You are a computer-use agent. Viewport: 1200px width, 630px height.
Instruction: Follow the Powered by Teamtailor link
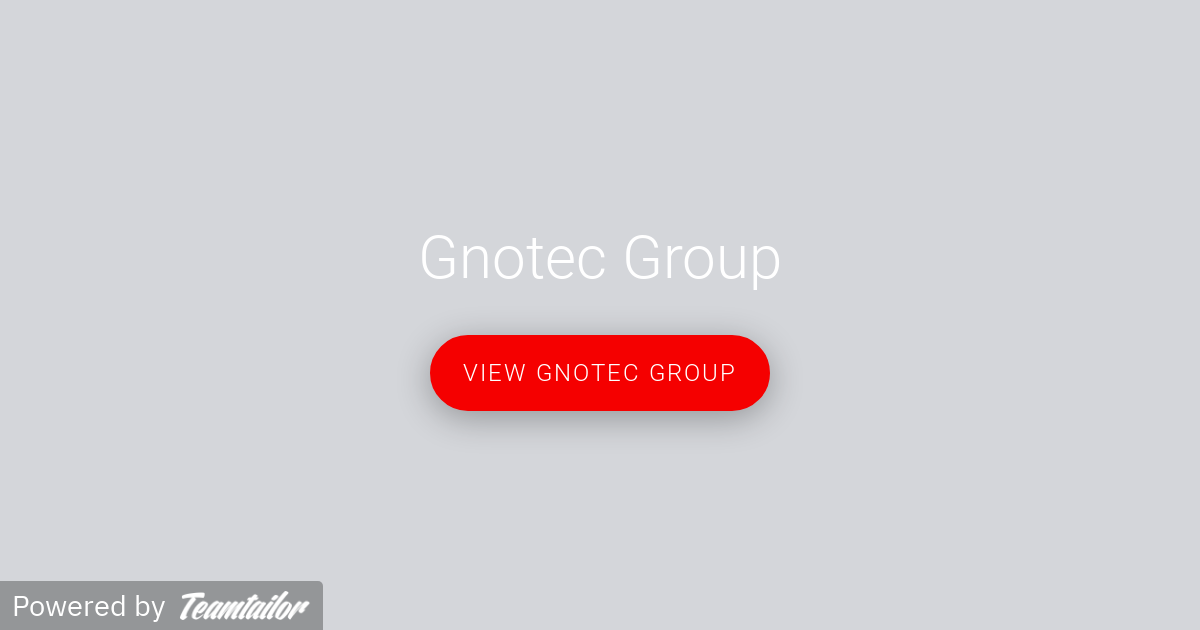161,606
